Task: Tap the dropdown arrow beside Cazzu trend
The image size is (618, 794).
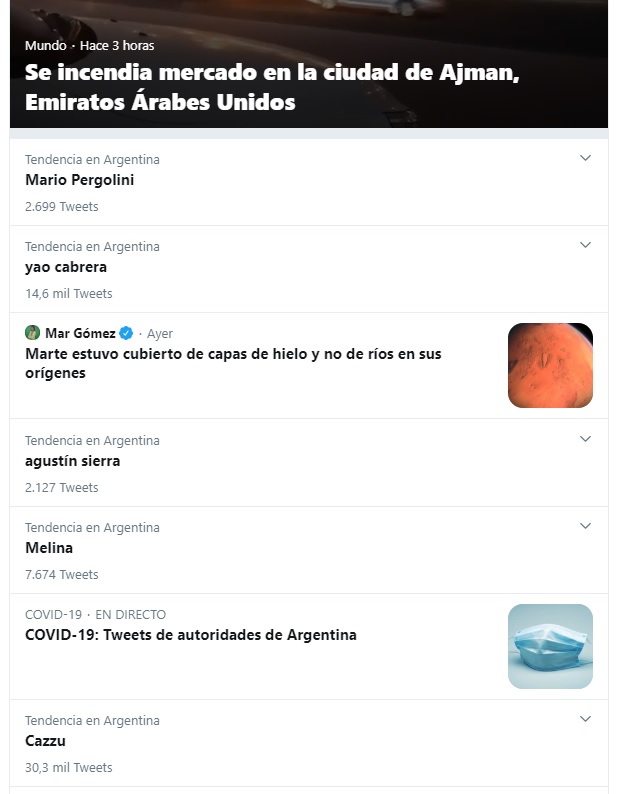Action: click(x=586, y=719)
